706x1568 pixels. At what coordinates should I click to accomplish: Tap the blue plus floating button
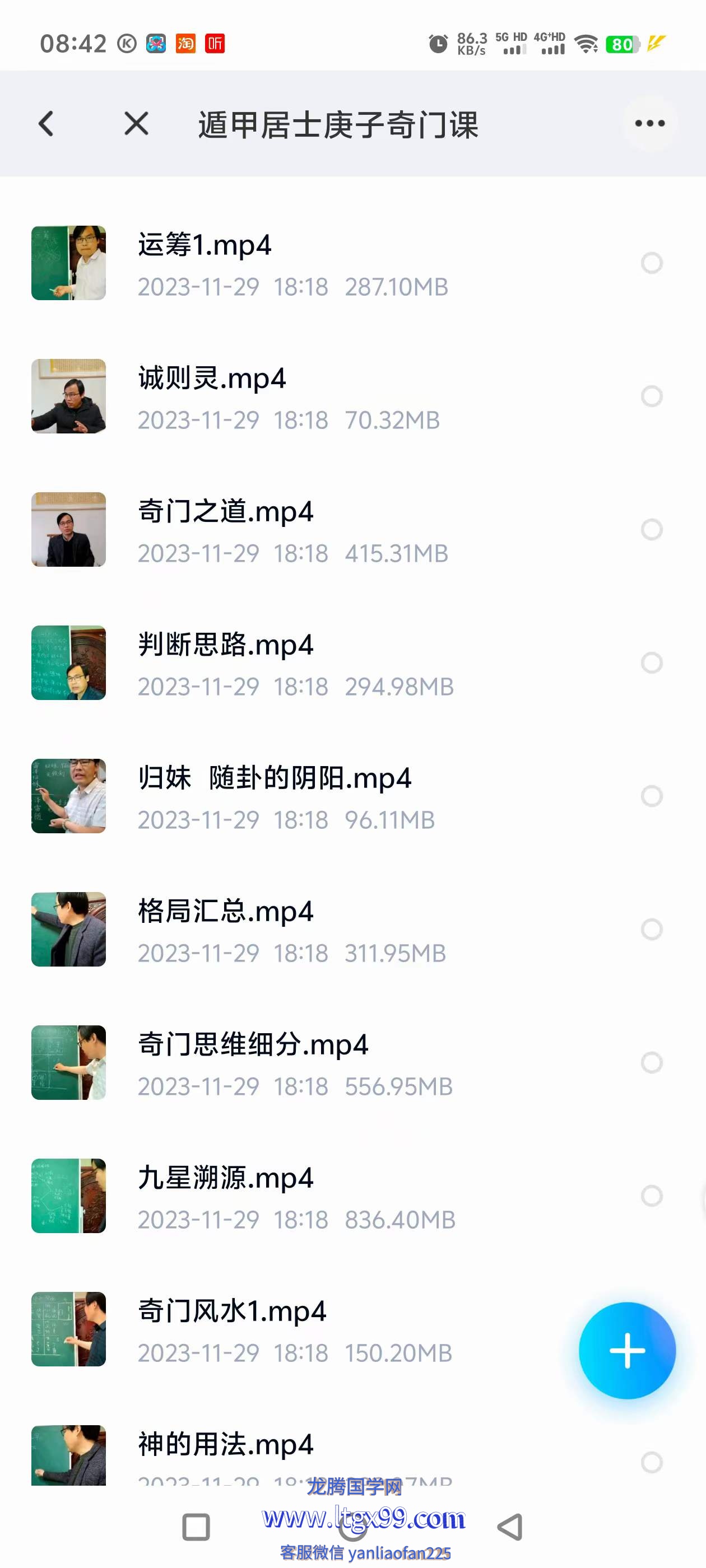pyautogui.click(x=627, y=1351)
